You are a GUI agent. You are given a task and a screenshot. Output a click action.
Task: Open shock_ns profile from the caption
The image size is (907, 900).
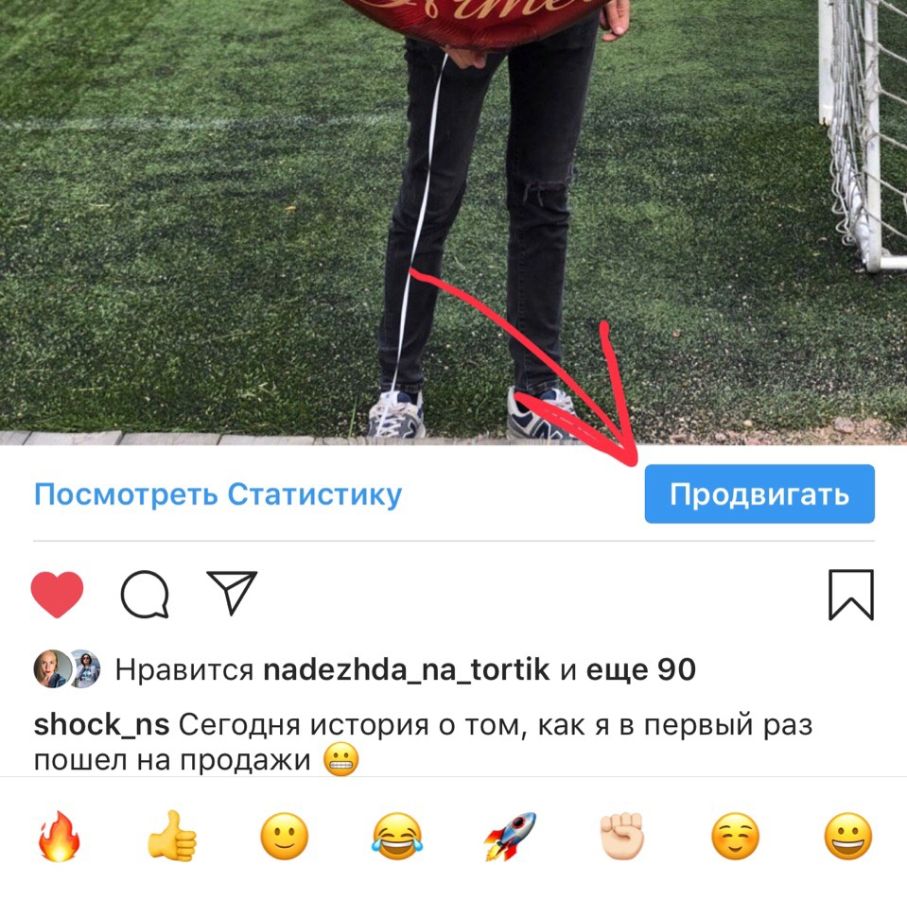pyautogui.click(x=101, y=724)
